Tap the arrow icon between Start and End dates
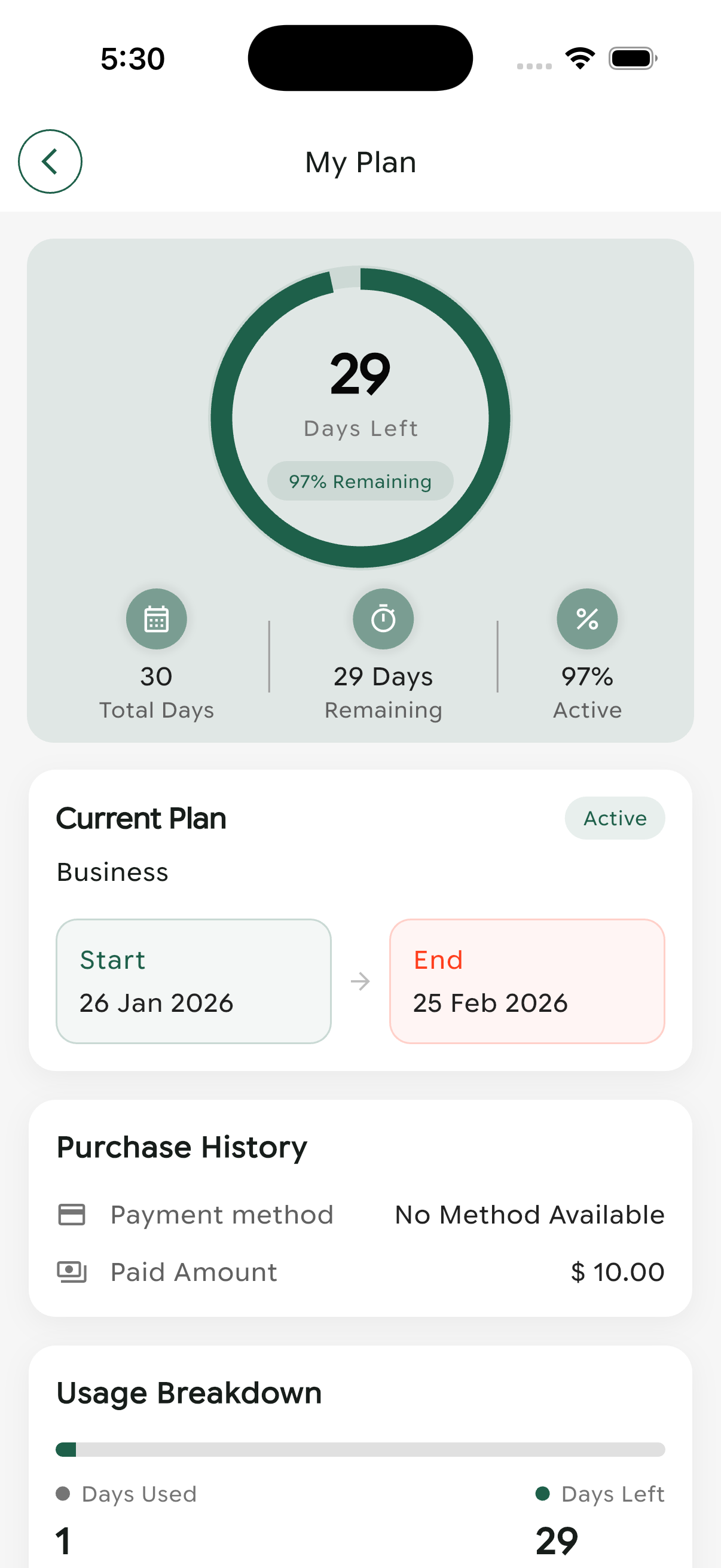The image size is (721, 1568). [x=360, y=981]
